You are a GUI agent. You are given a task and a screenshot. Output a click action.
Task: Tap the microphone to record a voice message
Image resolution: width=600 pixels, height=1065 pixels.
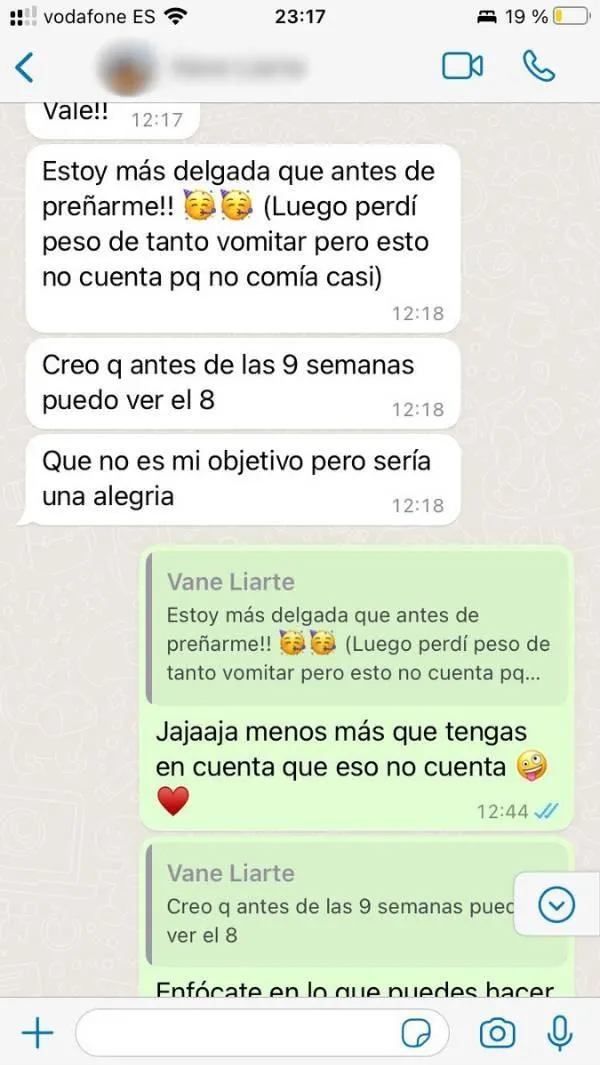[560, 1033]
